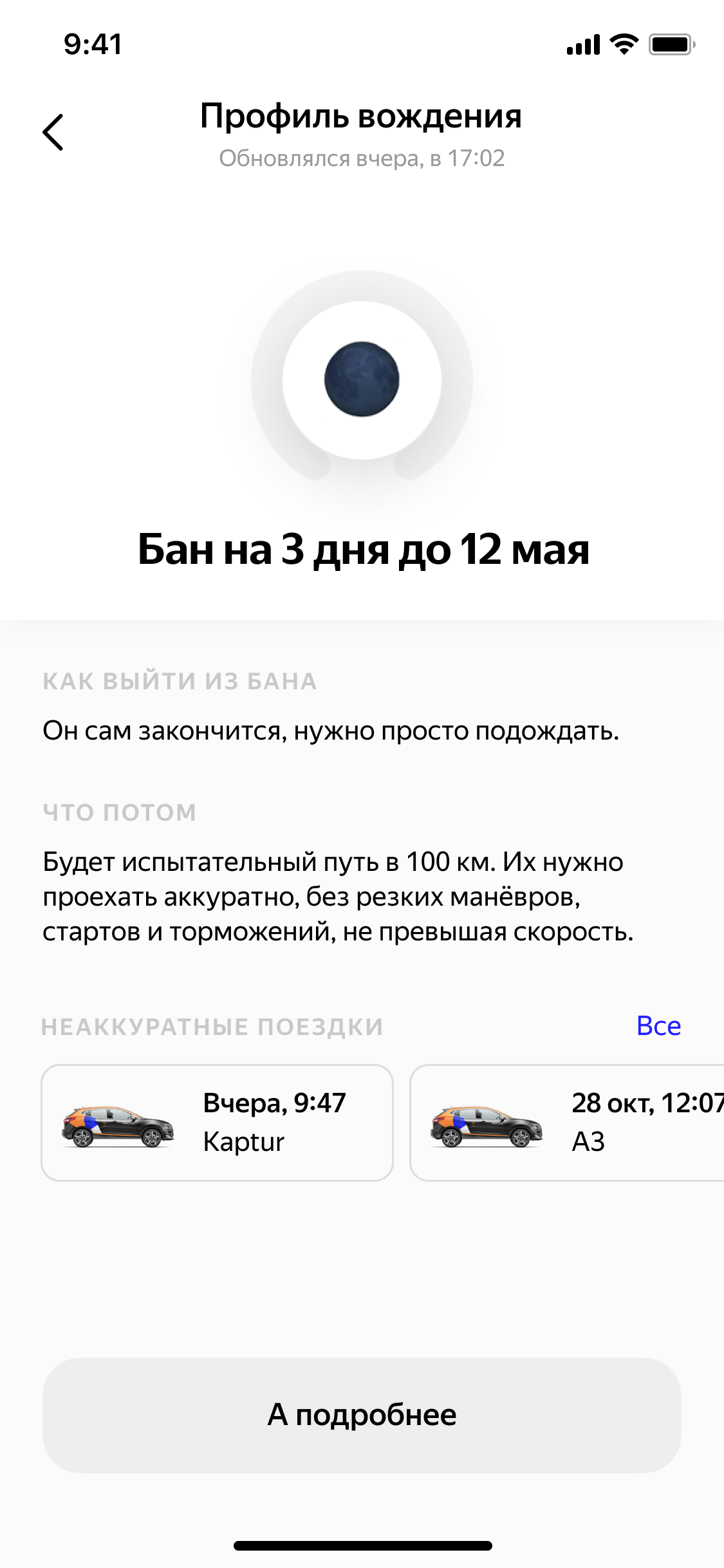Open the 28 окт, 12:07 A3 trip card

pos(566,1122)
